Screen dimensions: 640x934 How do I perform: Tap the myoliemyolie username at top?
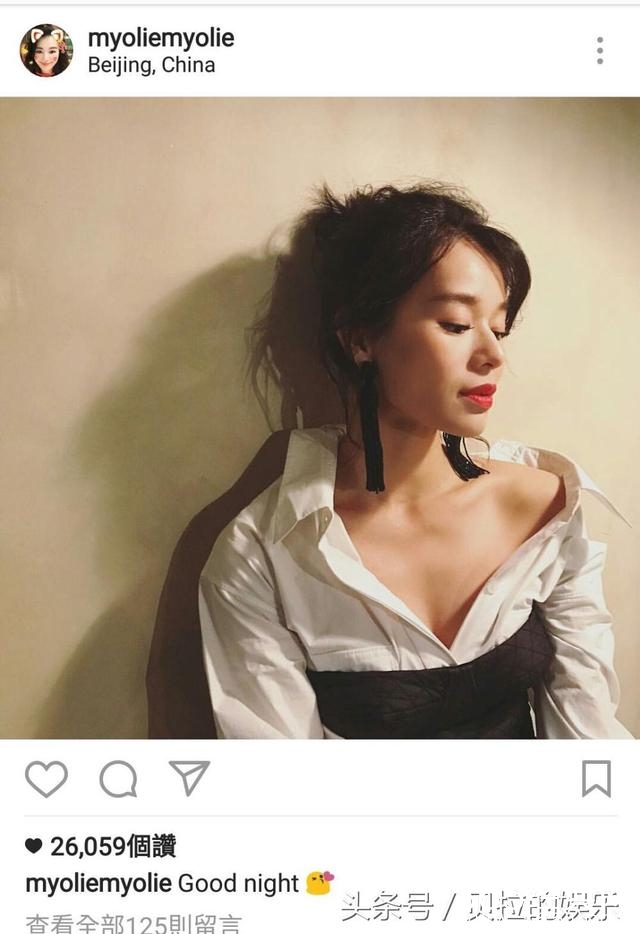pos(161,38)
